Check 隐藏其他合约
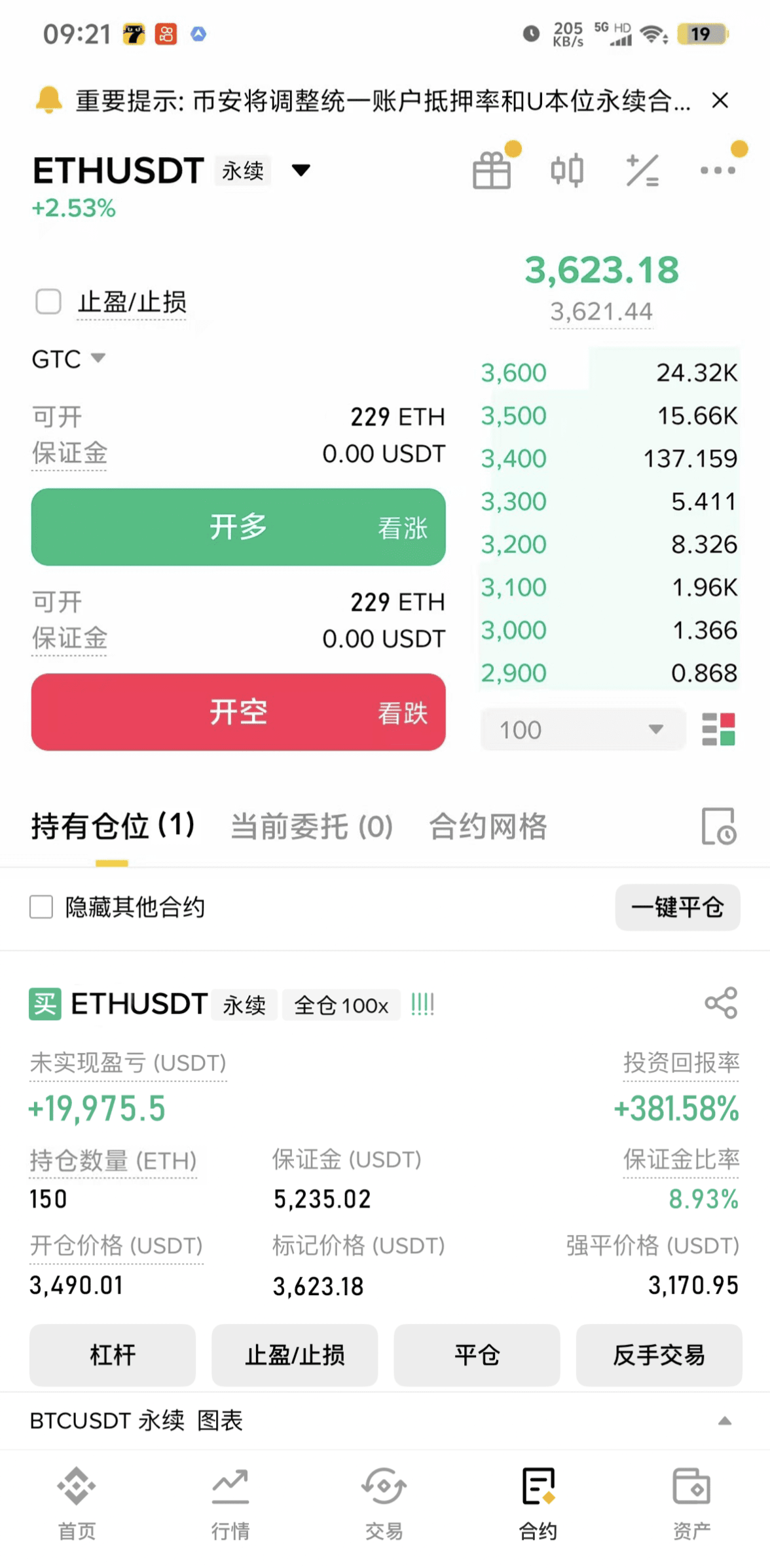This screenshot has width=770, height=1568. (x=41, y=907)
